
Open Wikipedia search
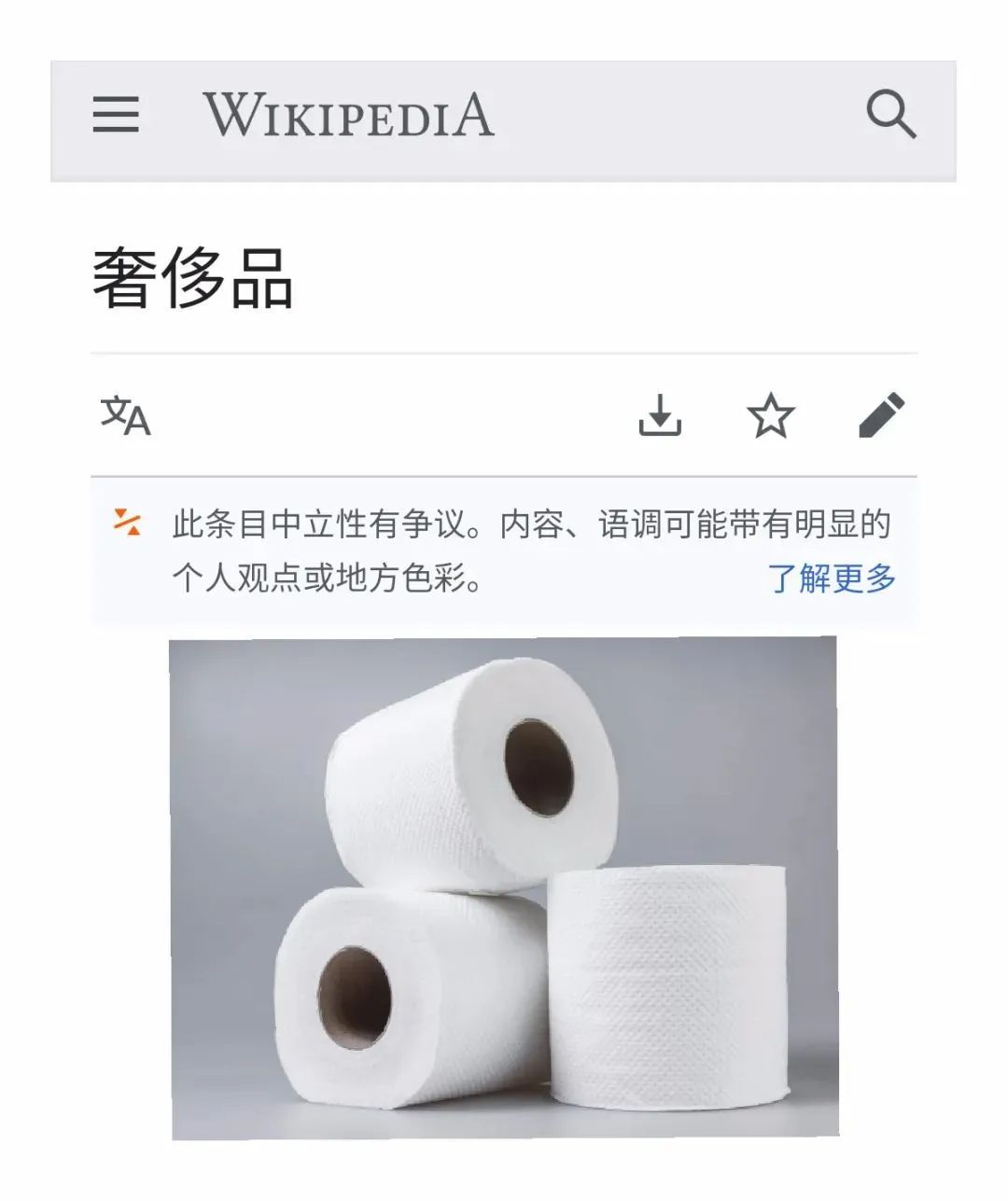point(890,115)
